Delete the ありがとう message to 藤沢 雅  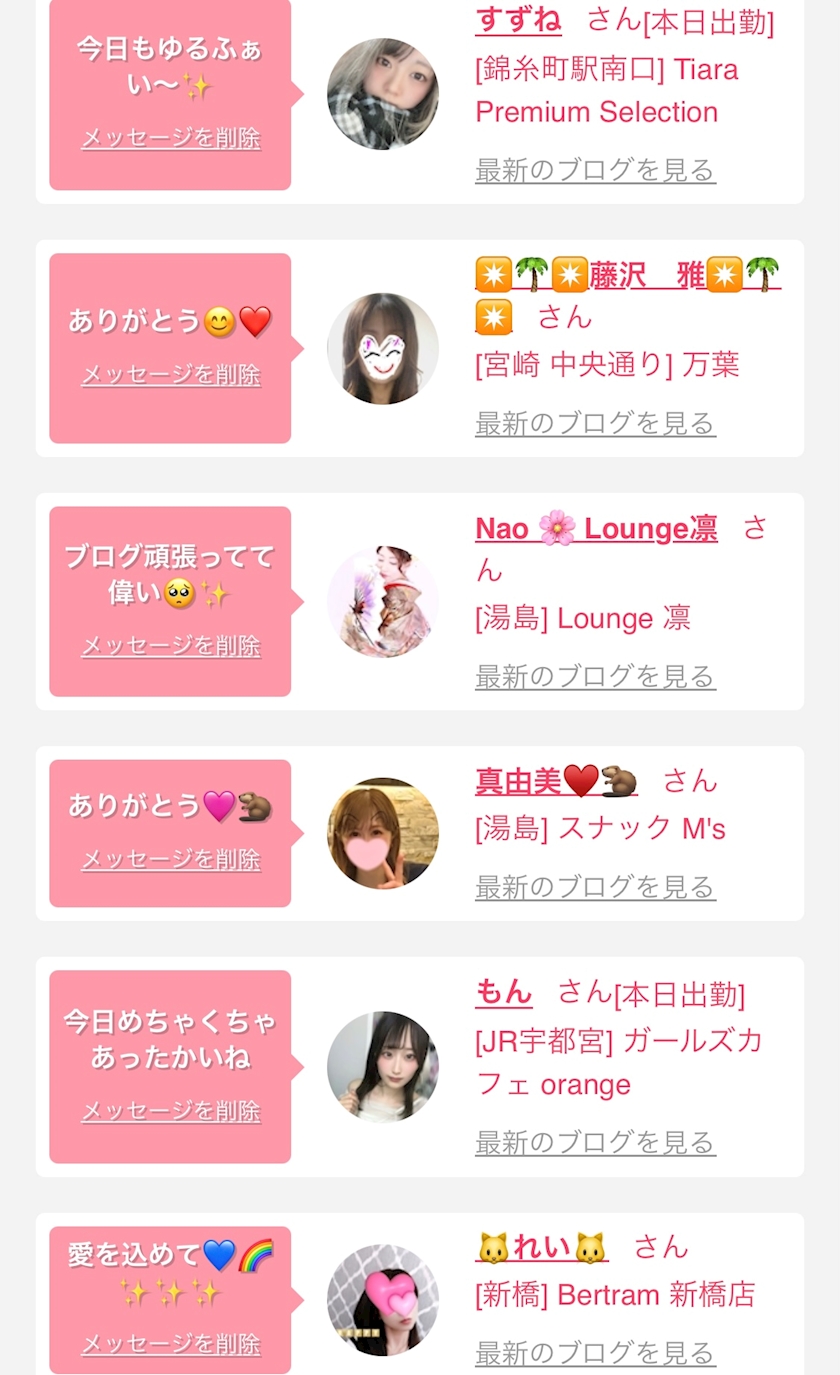click(171, 375)
